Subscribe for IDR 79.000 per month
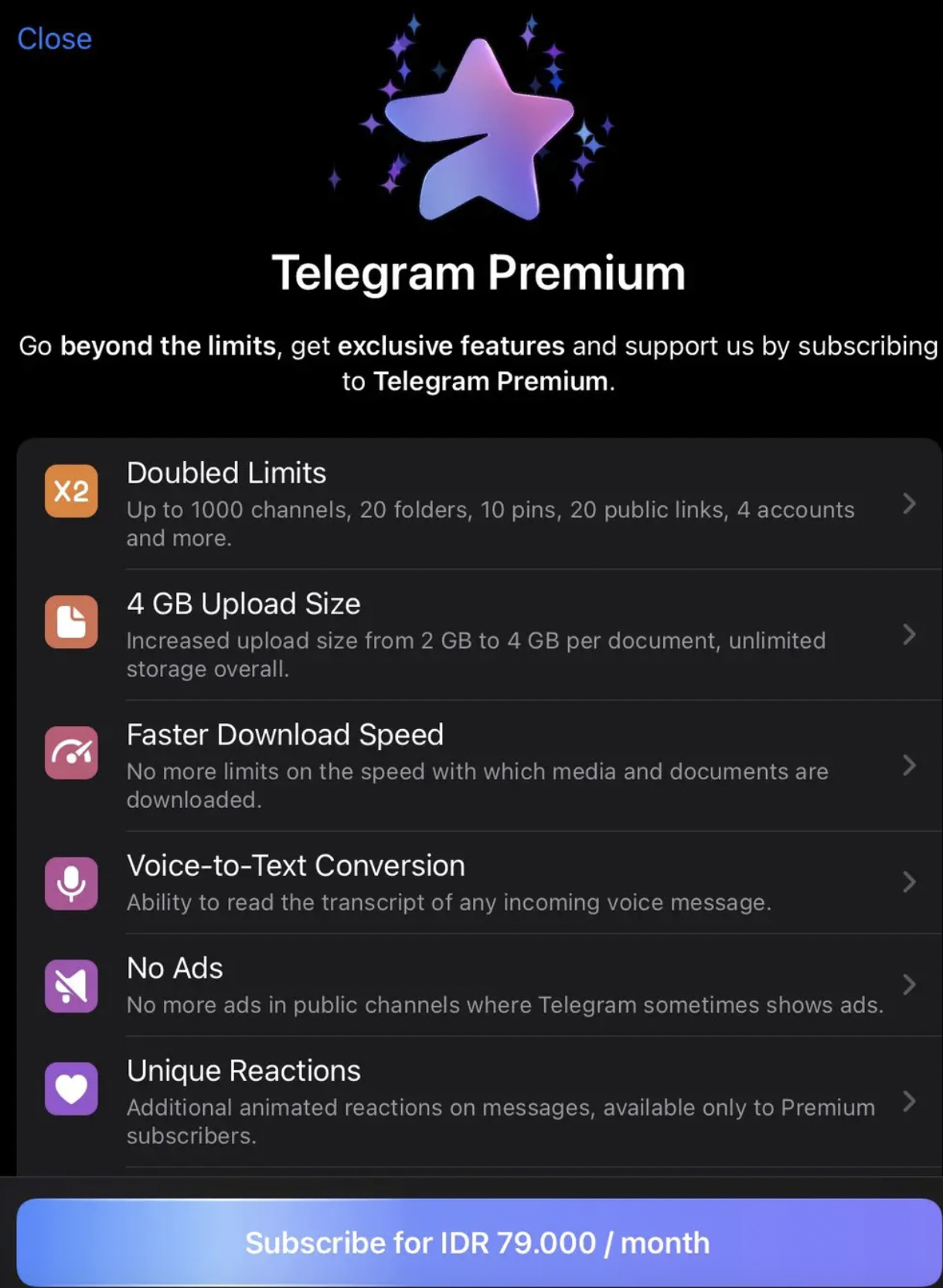Viewport: 943px width, 1288px height. tap(478, 1242)
